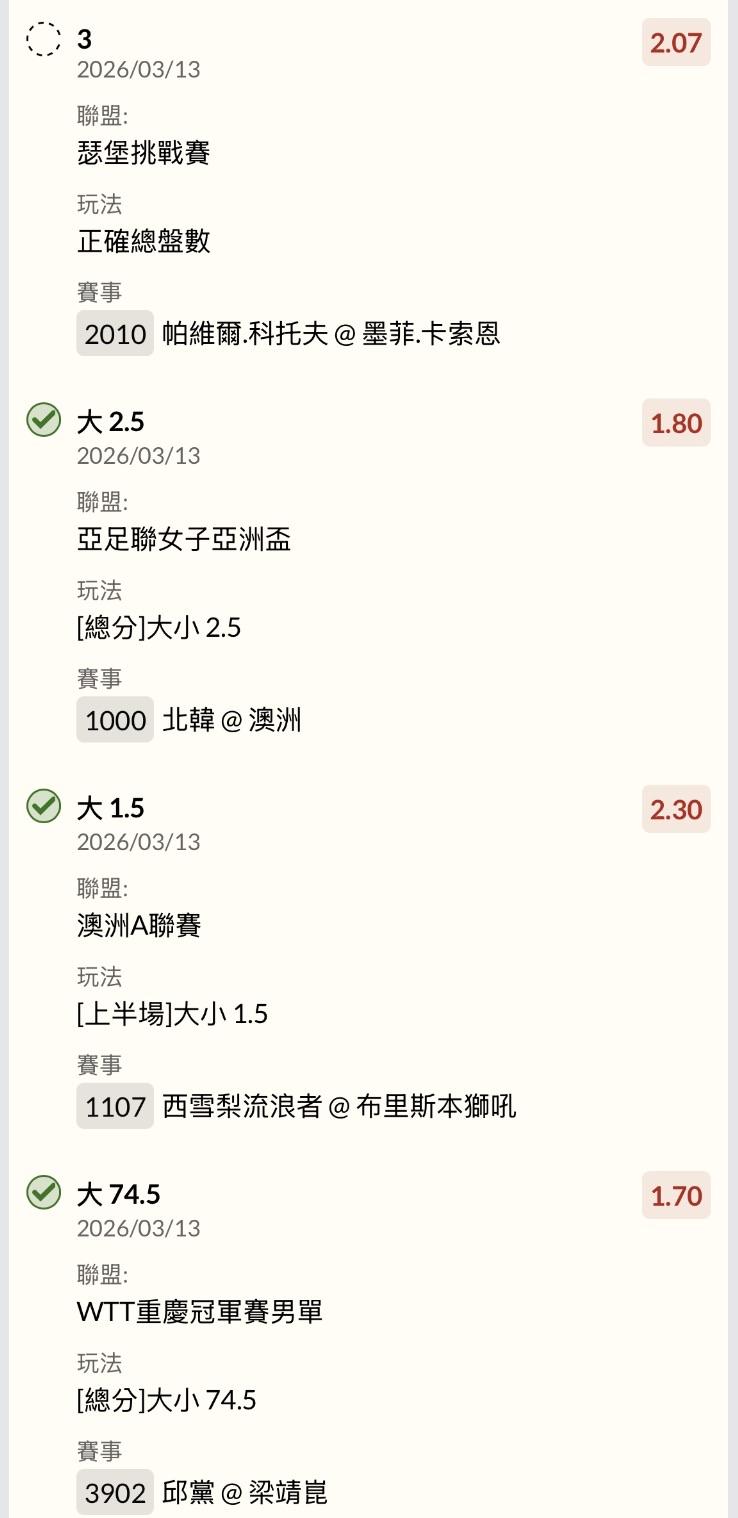Open the 北韓 @ 澳洲 bet entry
The width and height of the screenshot is (738, 1518).
tap(368, 573)
